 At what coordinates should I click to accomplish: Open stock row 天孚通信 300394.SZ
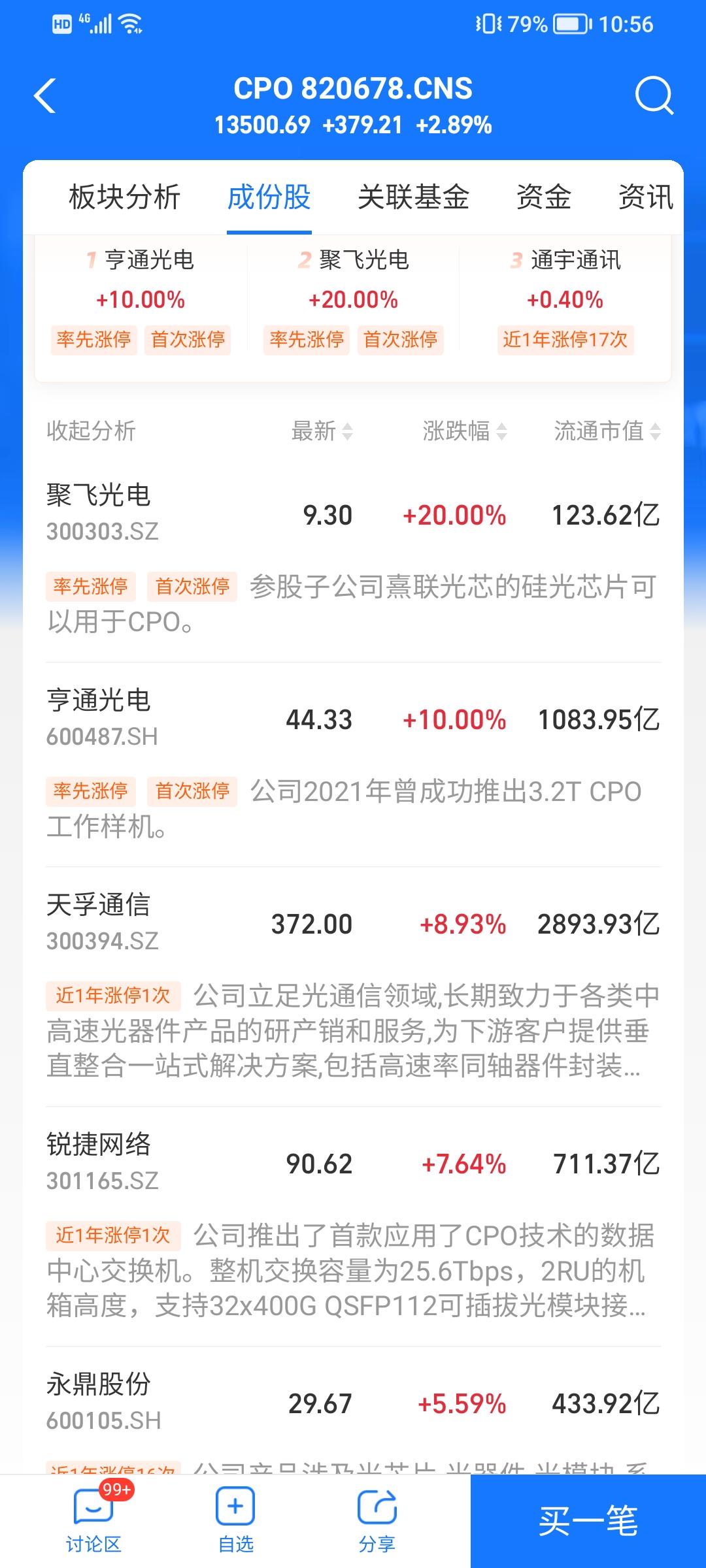tap(353, 923)
